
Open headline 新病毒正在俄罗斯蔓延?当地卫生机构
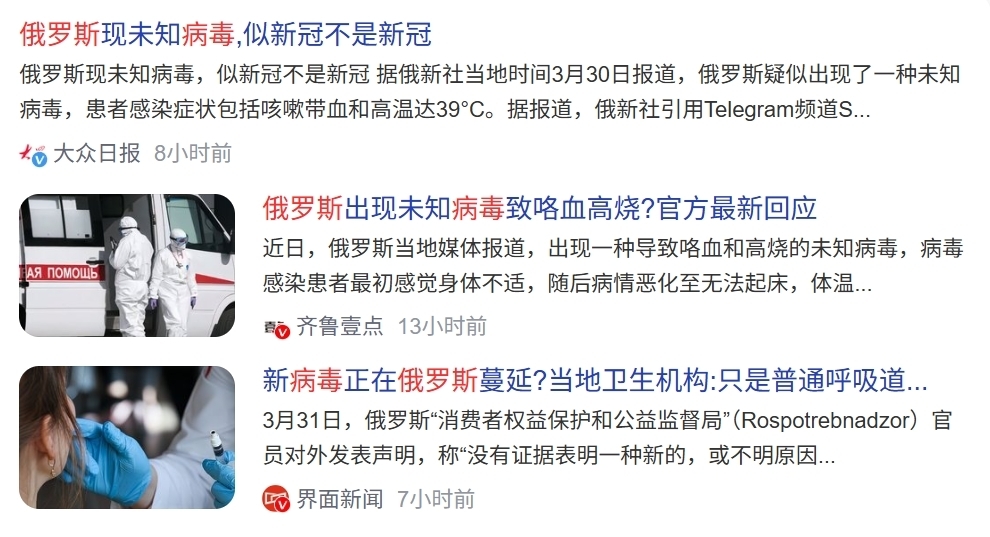[x=595, y=380]
